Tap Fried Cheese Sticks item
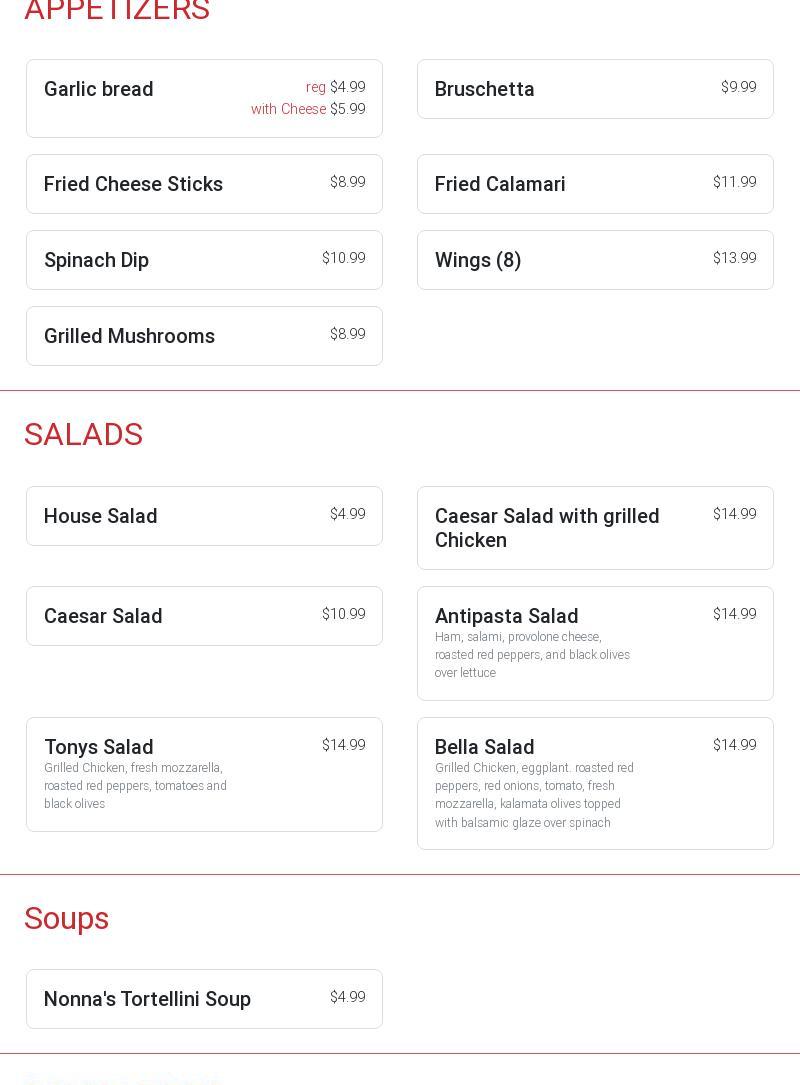 (204, 184)
